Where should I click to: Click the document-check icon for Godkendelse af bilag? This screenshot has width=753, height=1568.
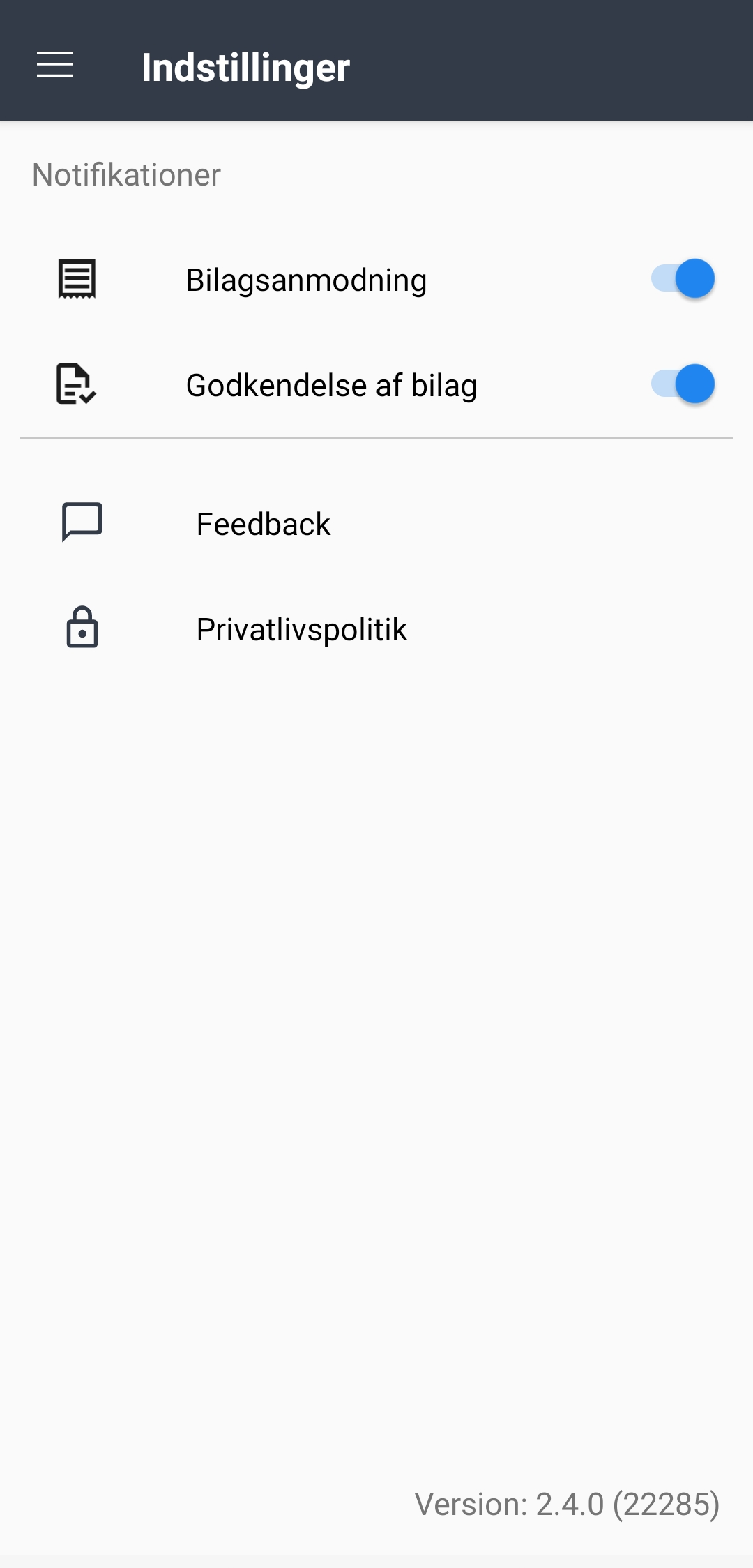tap(77, 384)
